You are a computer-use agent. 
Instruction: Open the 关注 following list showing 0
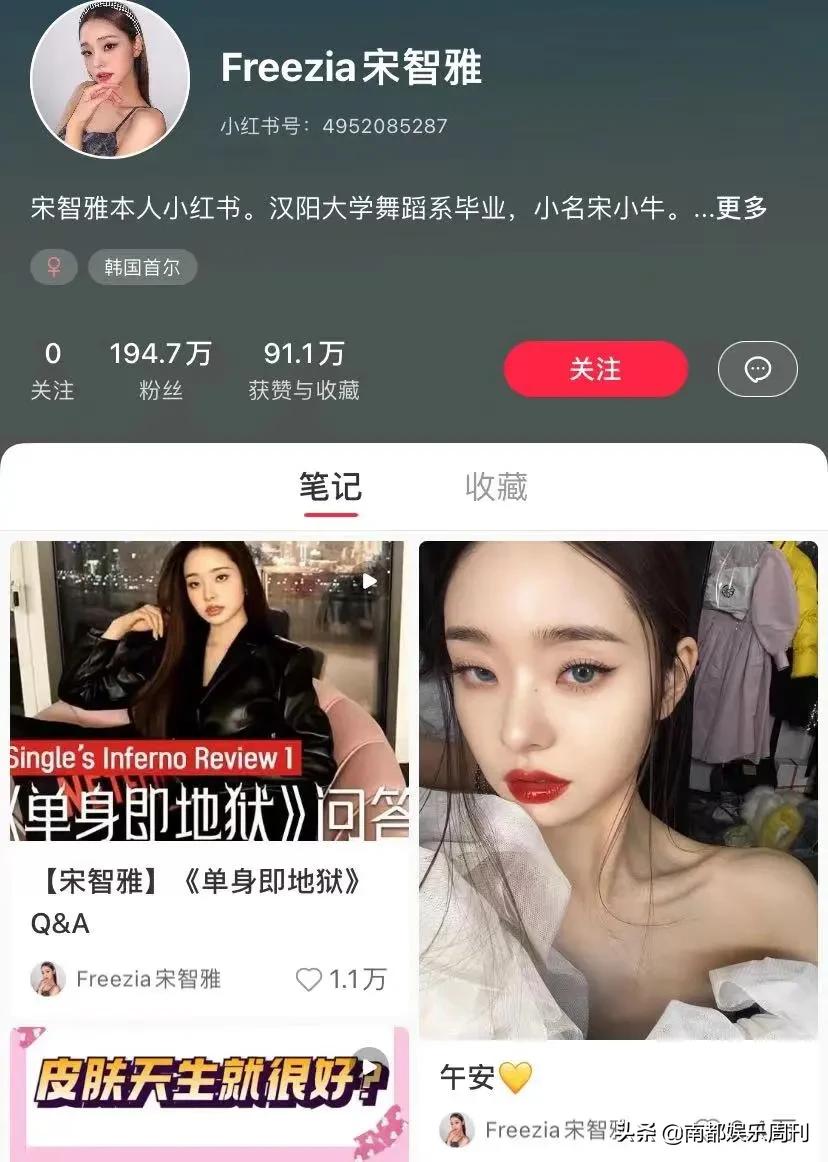coord(54,369)
